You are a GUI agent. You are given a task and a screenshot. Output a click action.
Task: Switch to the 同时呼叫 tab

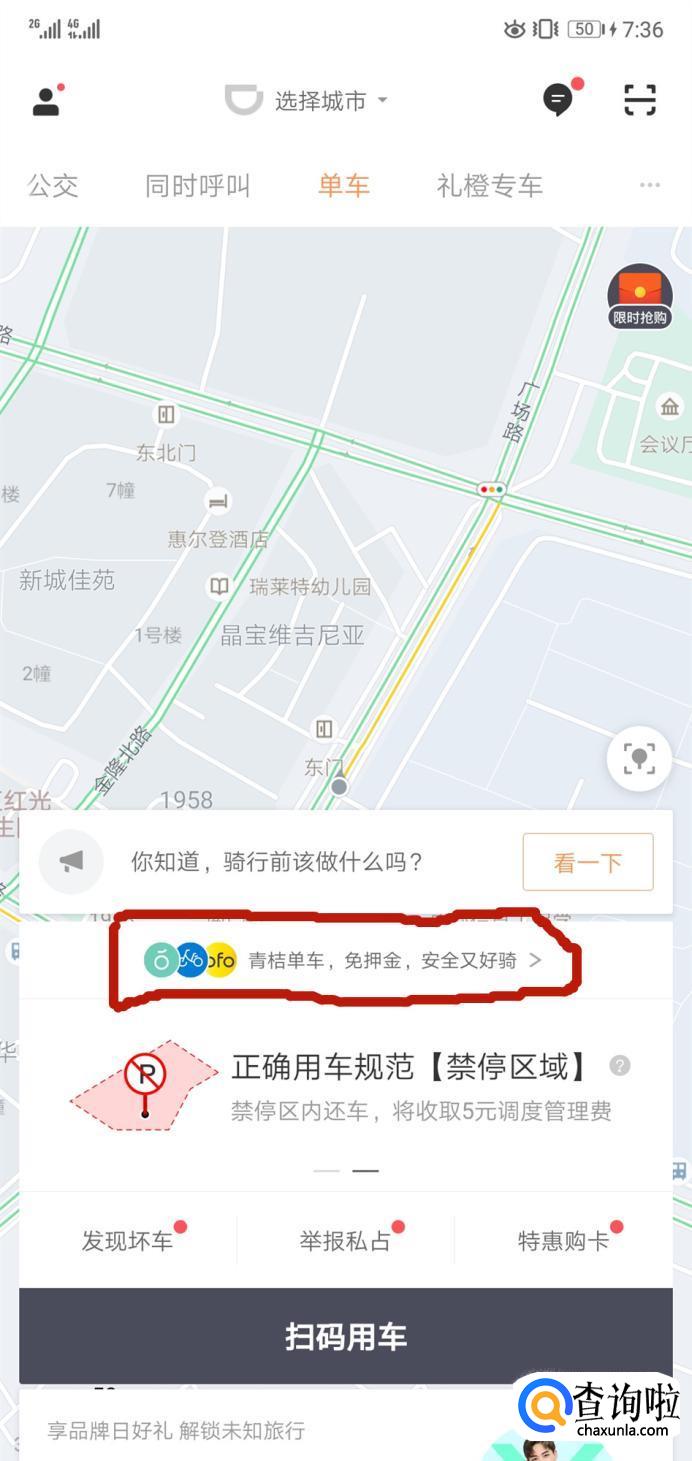[x=198, y=186]
